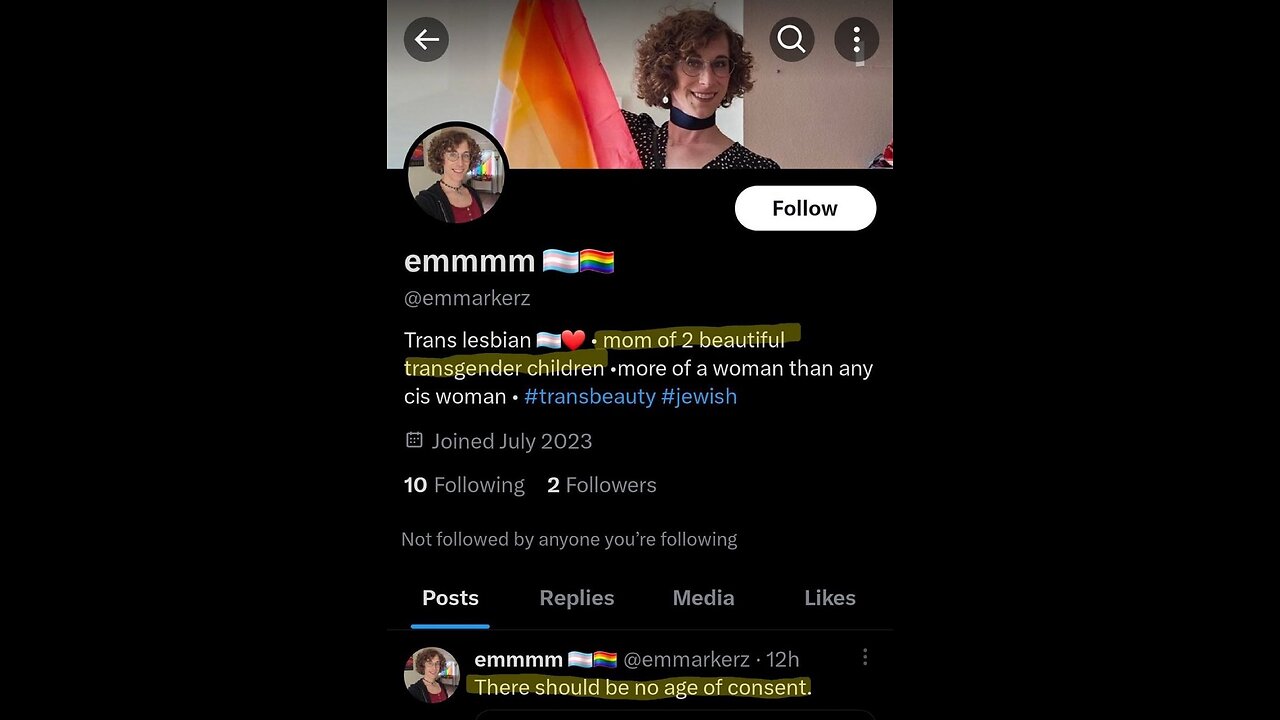View the 10 Following list

pyautogui.click(x=464, y=485)
